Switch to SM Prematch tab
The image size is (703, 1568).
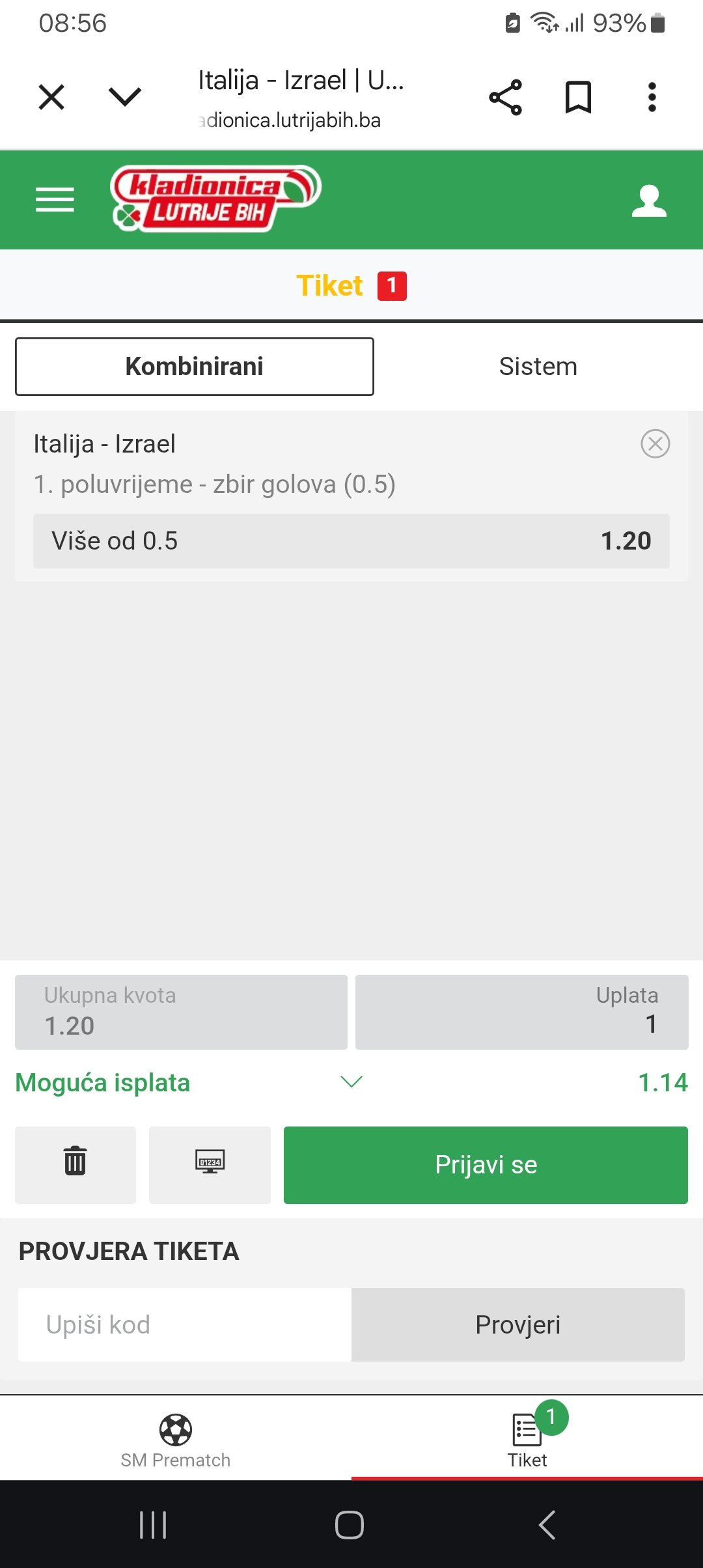(176, 1440)
